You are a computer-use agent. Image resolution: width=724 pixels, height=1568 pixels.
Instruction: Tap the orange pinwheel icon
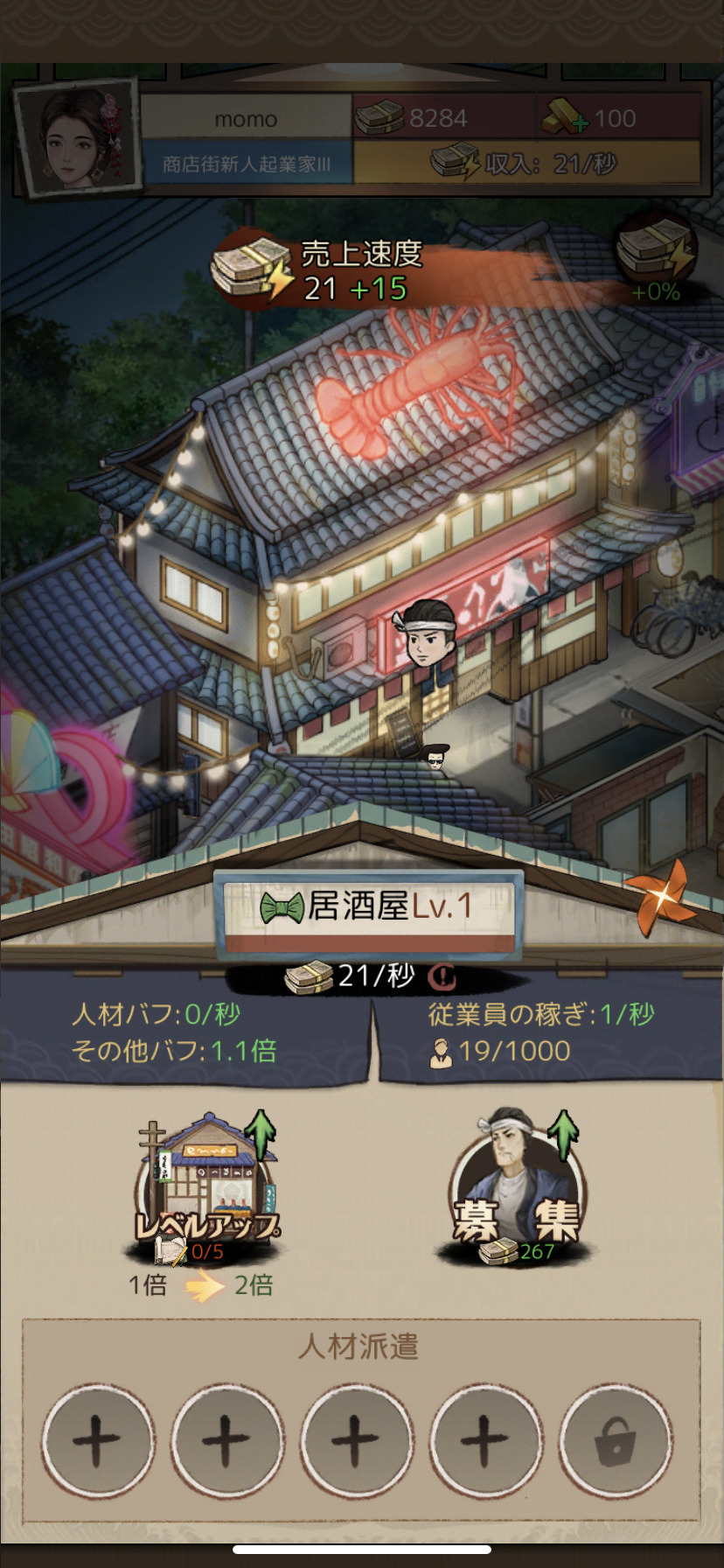665,895
